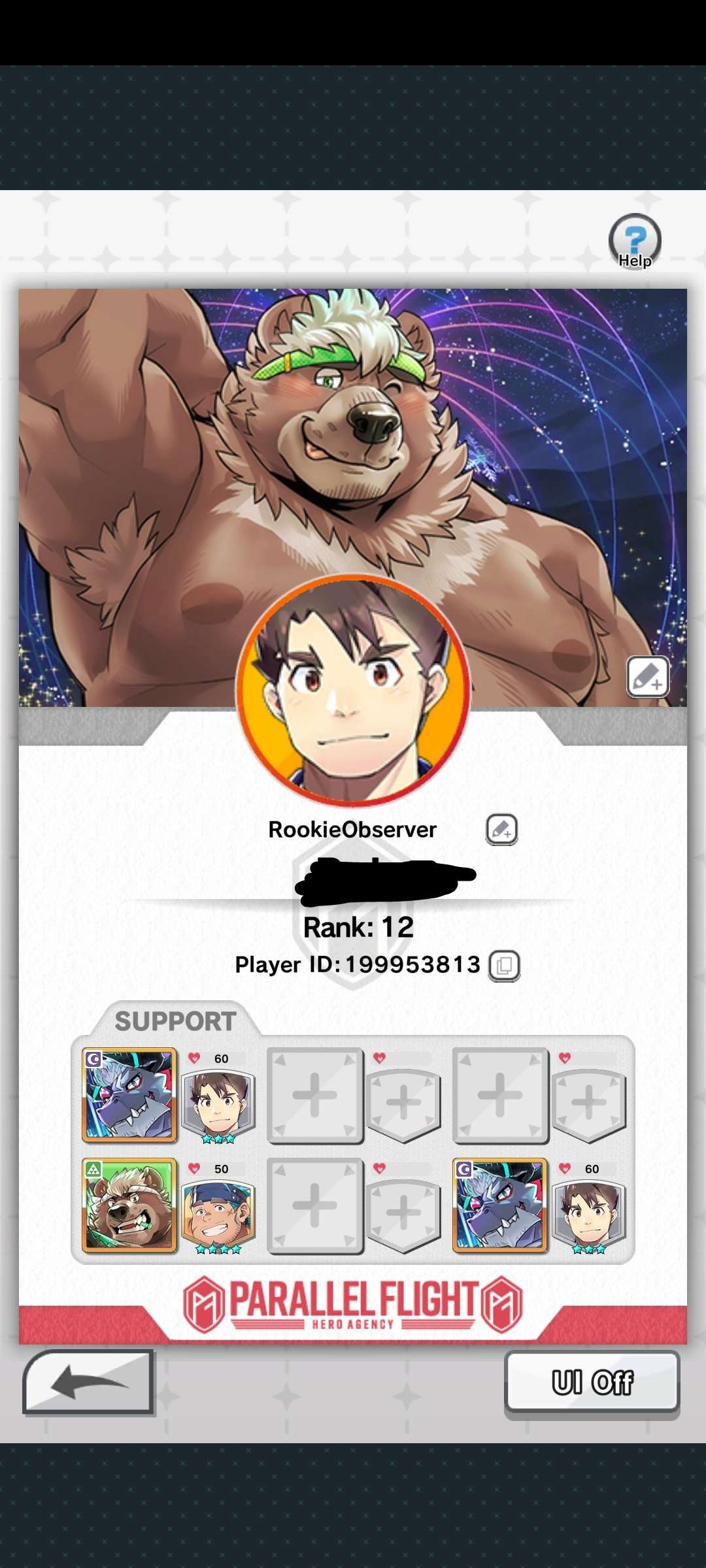Go back with the arrow button
706x1568 pixels.
click(x=88, y=1382)
